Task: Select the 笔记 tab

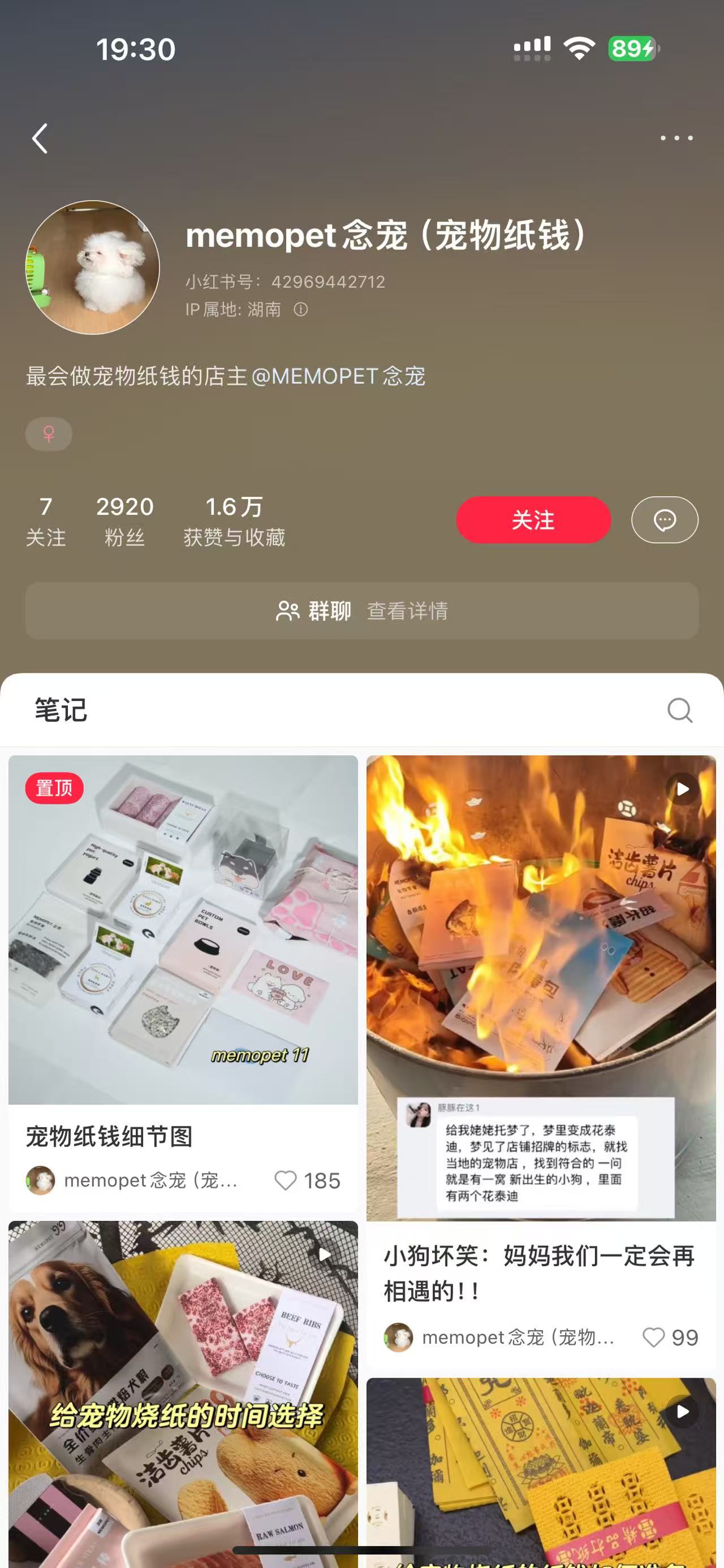Action: 61,710
